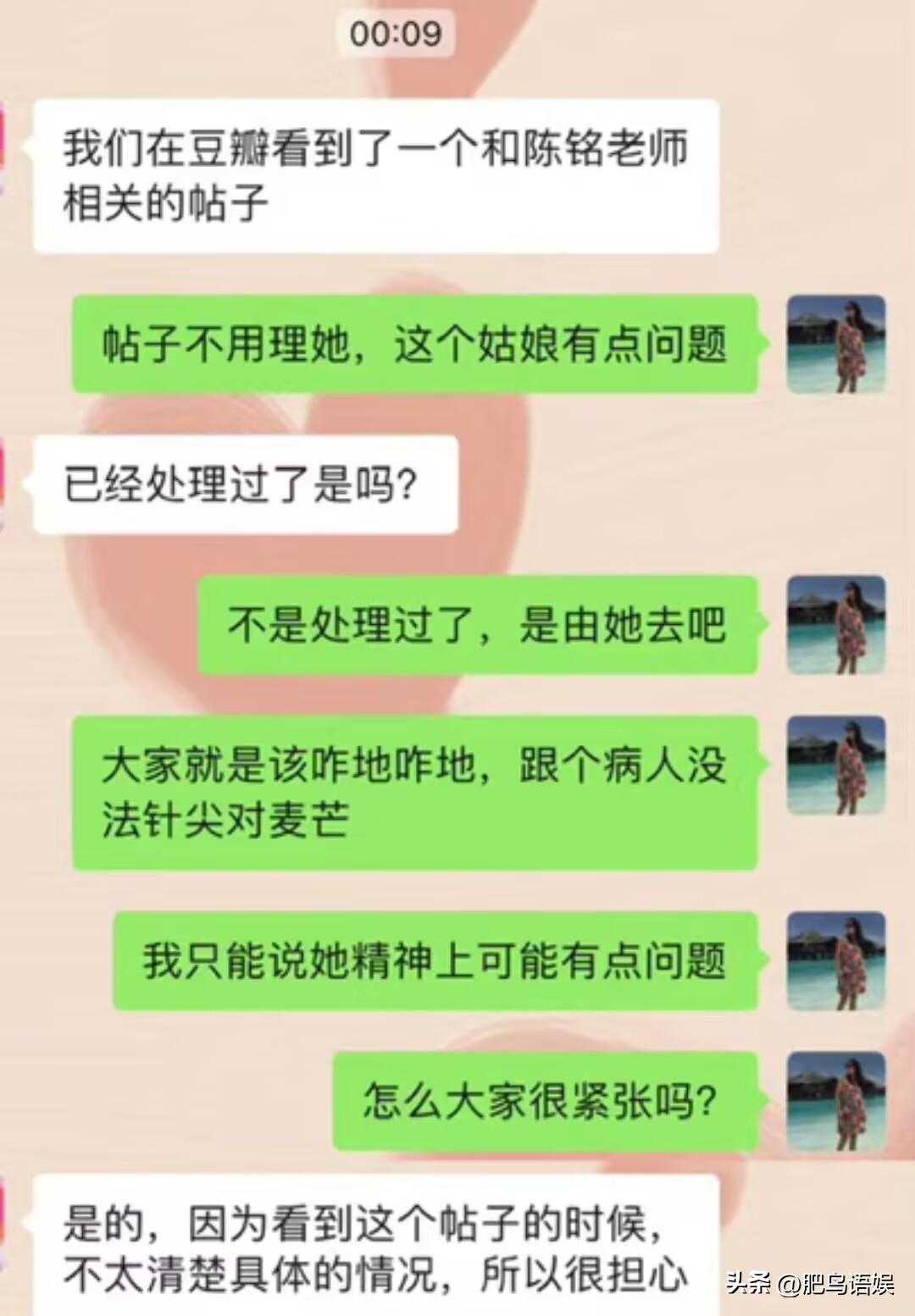This screenshot has height=1316, width=915.
Task: Open sender's avatar beside '帖子不用理她' message
Action: 836,344
